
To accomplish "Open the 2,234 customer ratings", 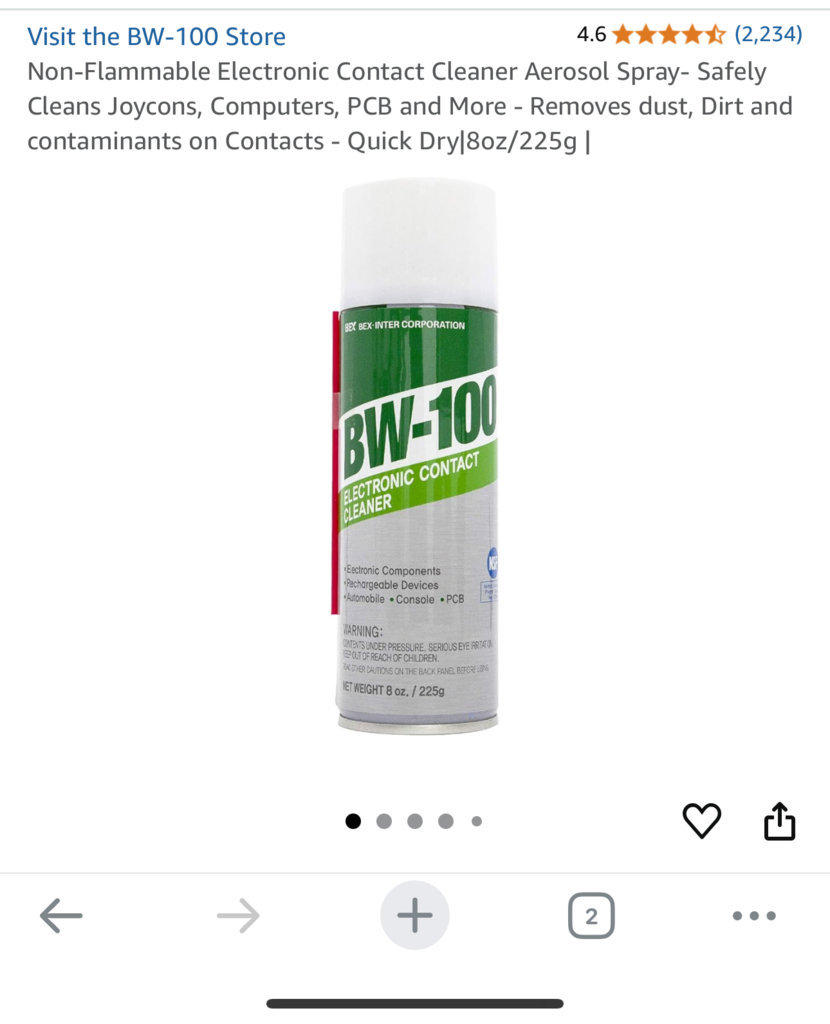I will [767, 35].
